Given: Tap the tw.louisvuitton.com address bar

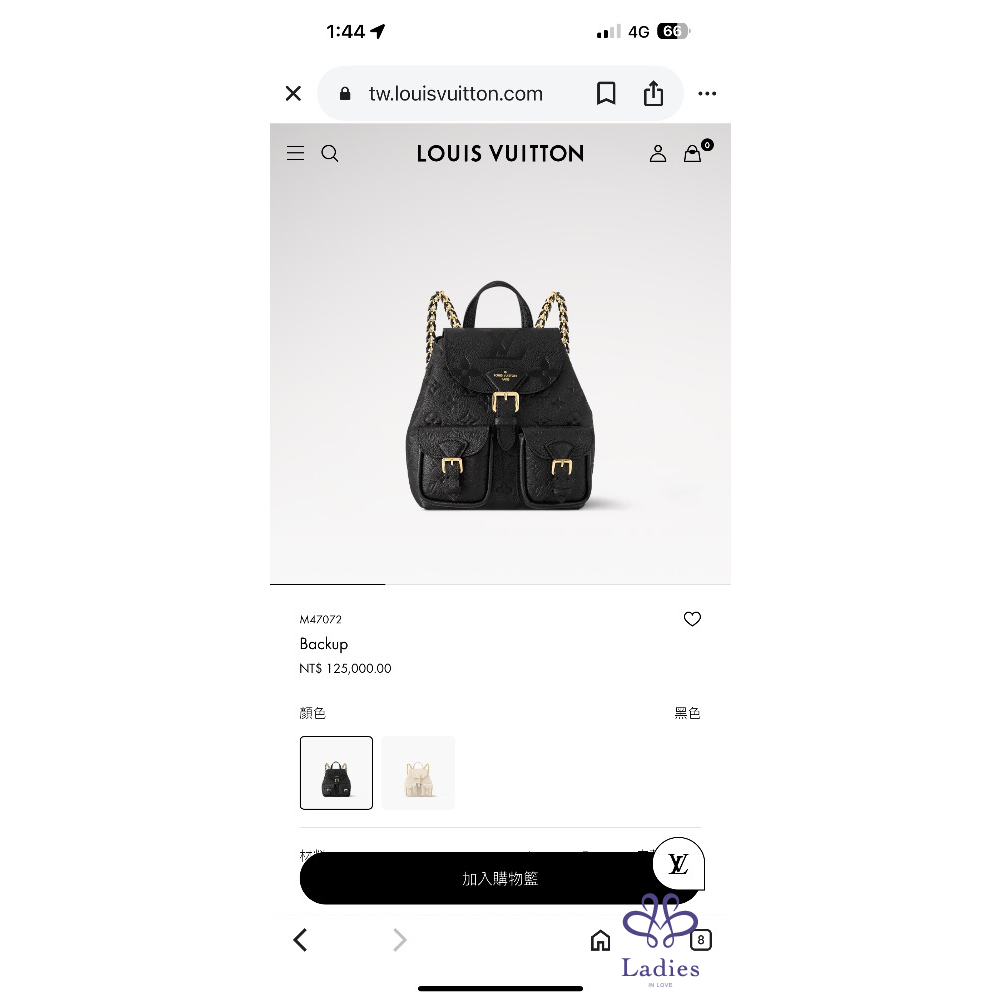Looking at the screenshot, I should click(x=455, y=94).
